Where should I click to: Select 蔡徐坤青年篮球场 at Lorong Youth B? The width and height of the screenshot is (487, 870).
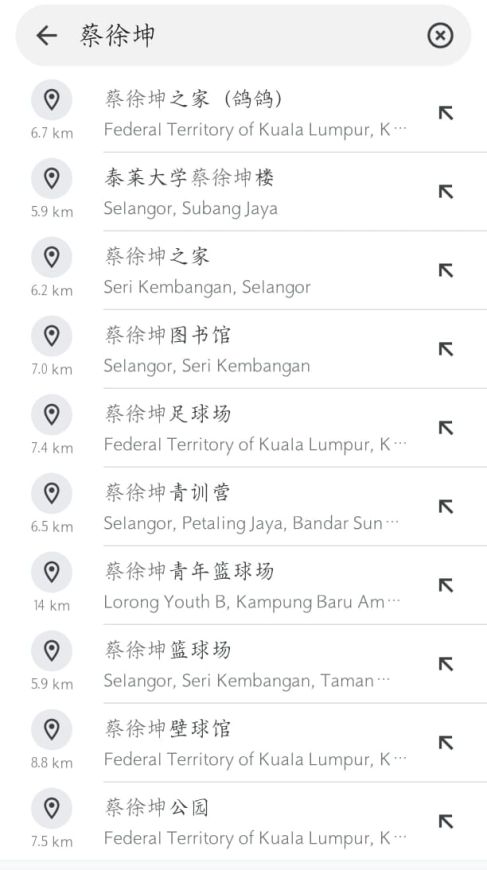[x=244, y=585]
